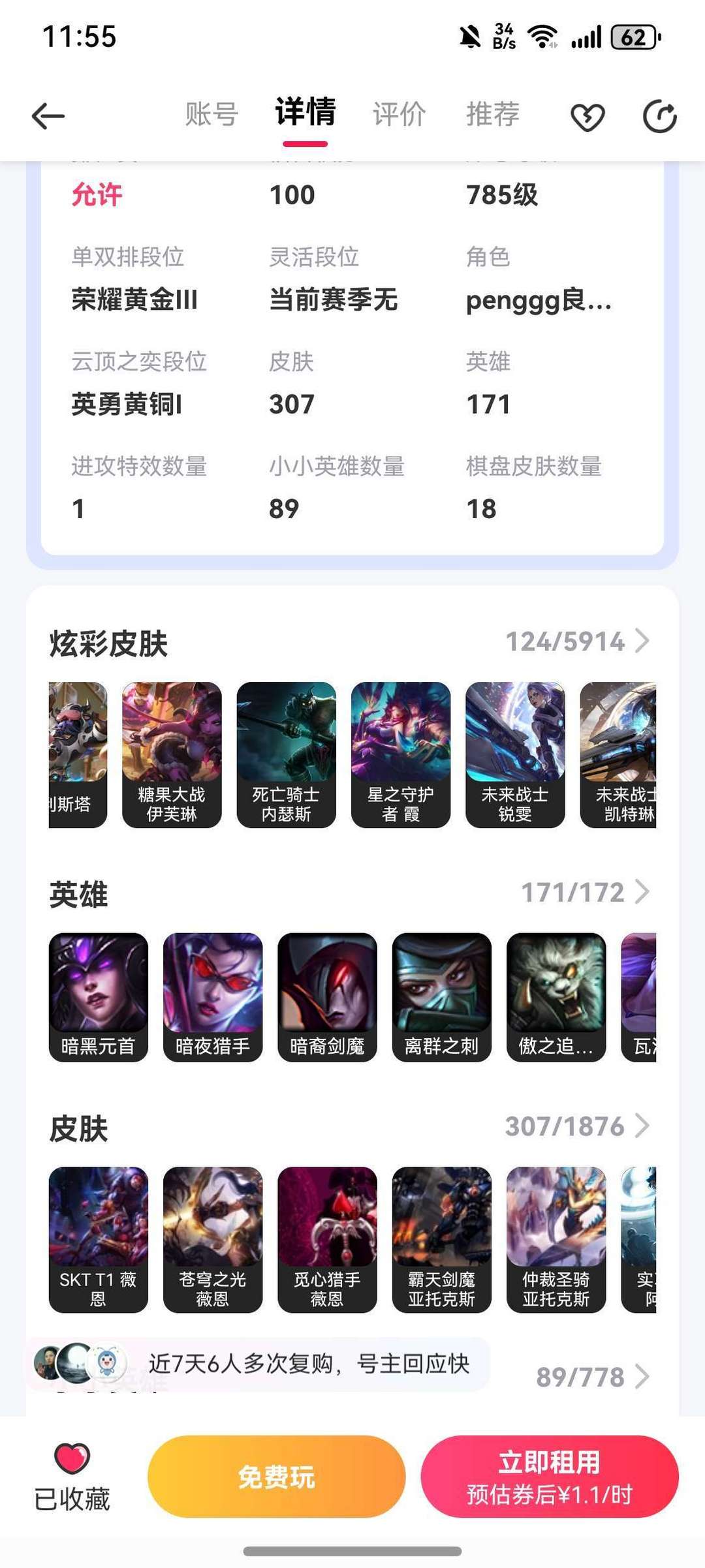
Task: Switch to the 推荐 tab
Action: click(x=493, y=113)
